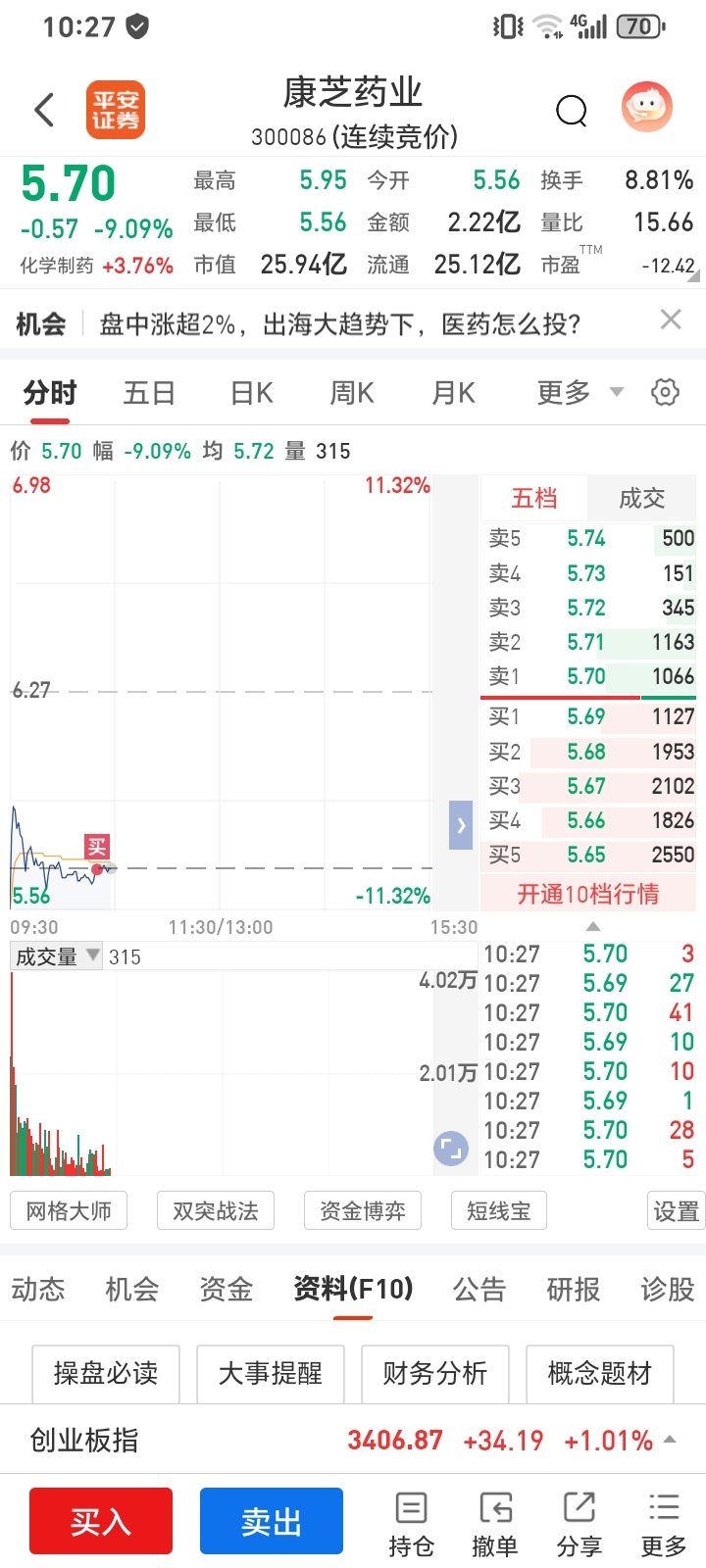Open 资金博弈 tool

363,1211
